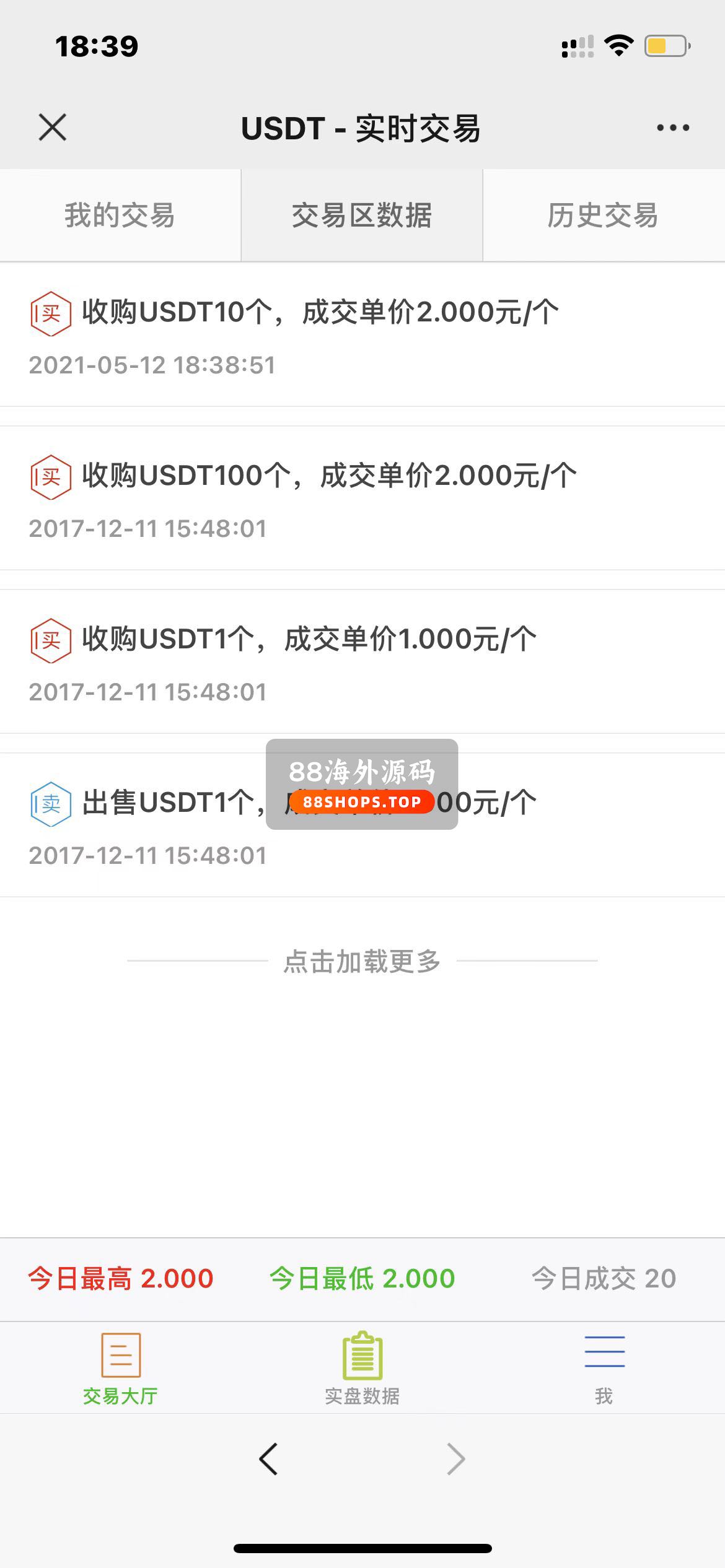Select the 交易区数据 tab
This screenshot has height=1568, width=725.
pyautogui.click(x=362, y=216)
